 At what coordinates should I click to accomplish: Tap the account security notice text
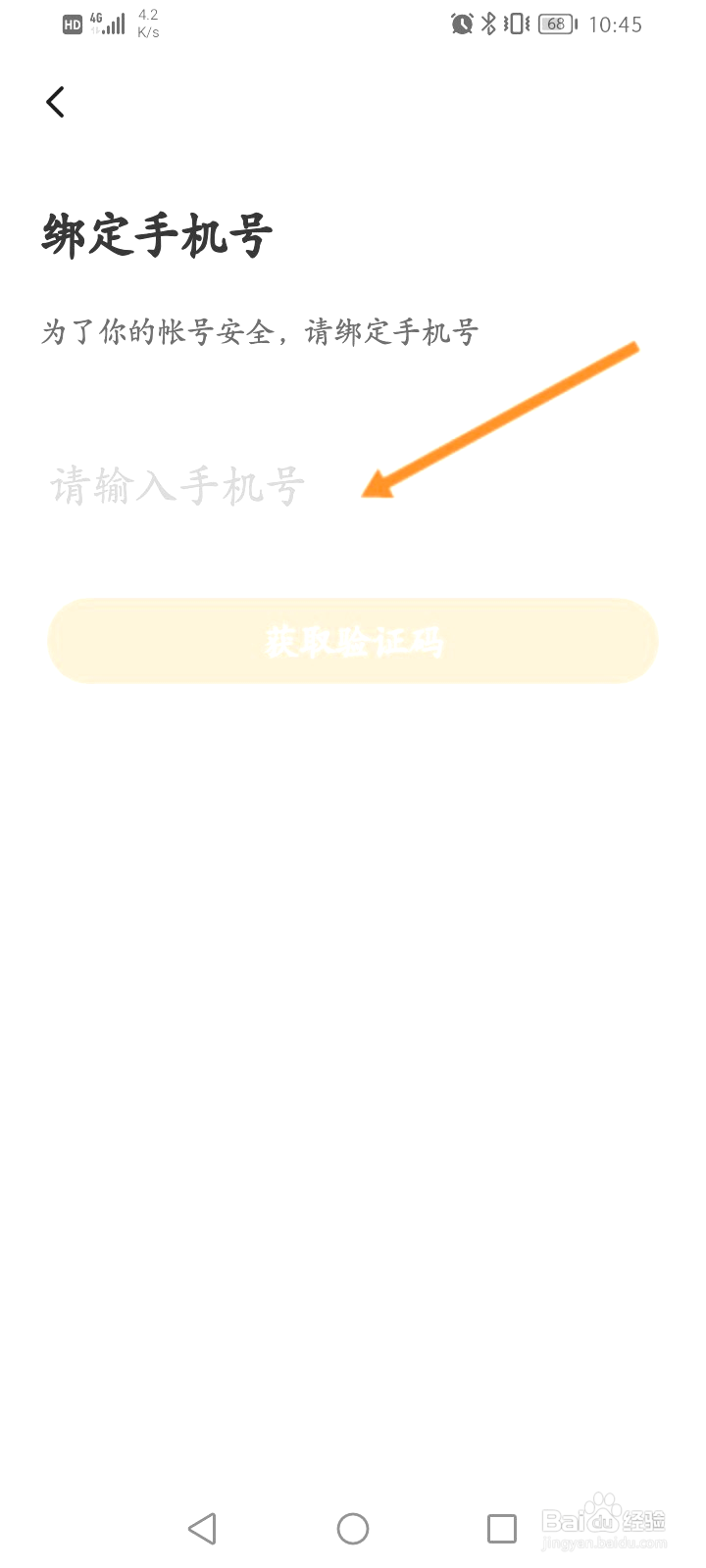[260, 331]
